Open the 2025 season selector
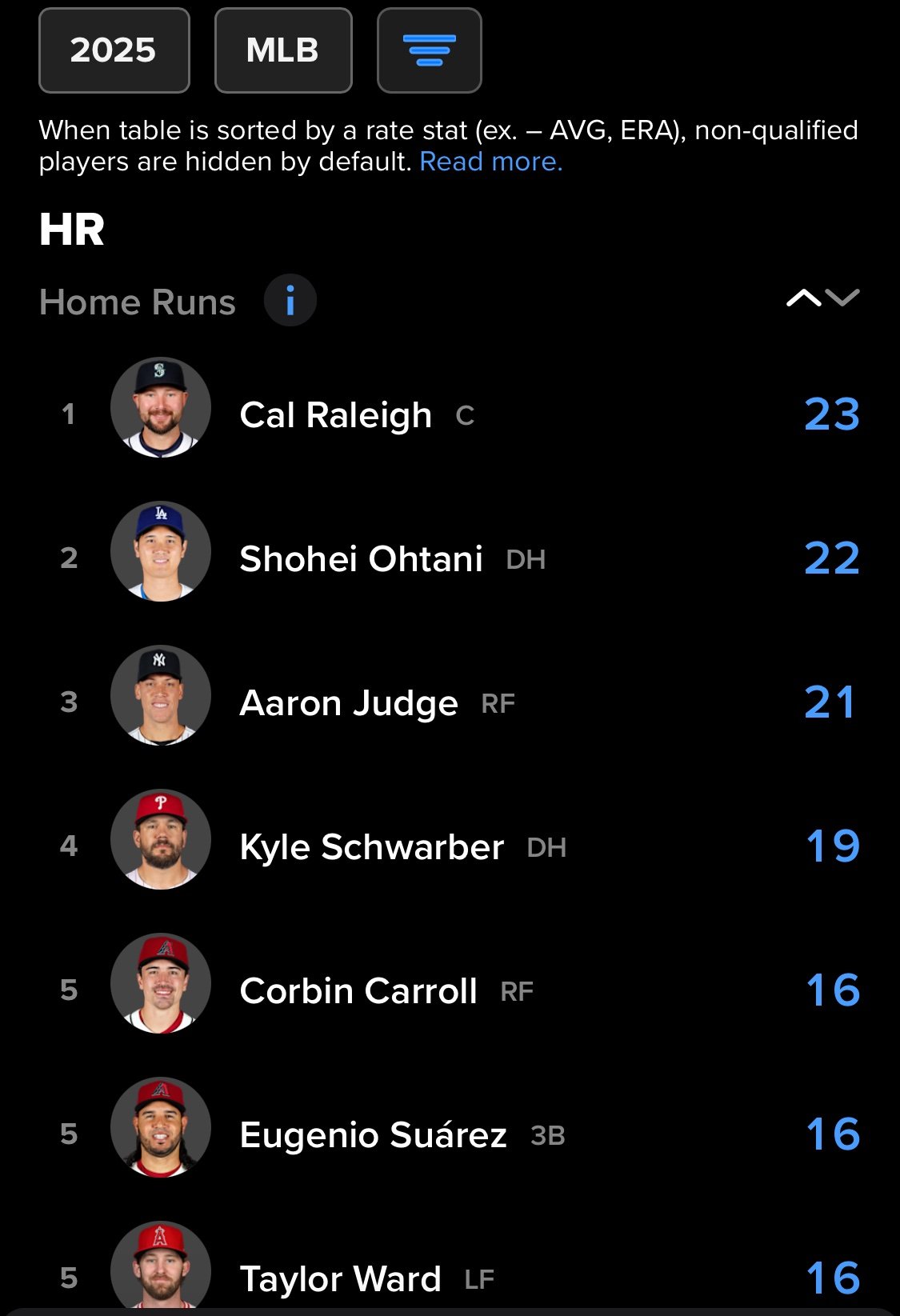 [114, 50]
